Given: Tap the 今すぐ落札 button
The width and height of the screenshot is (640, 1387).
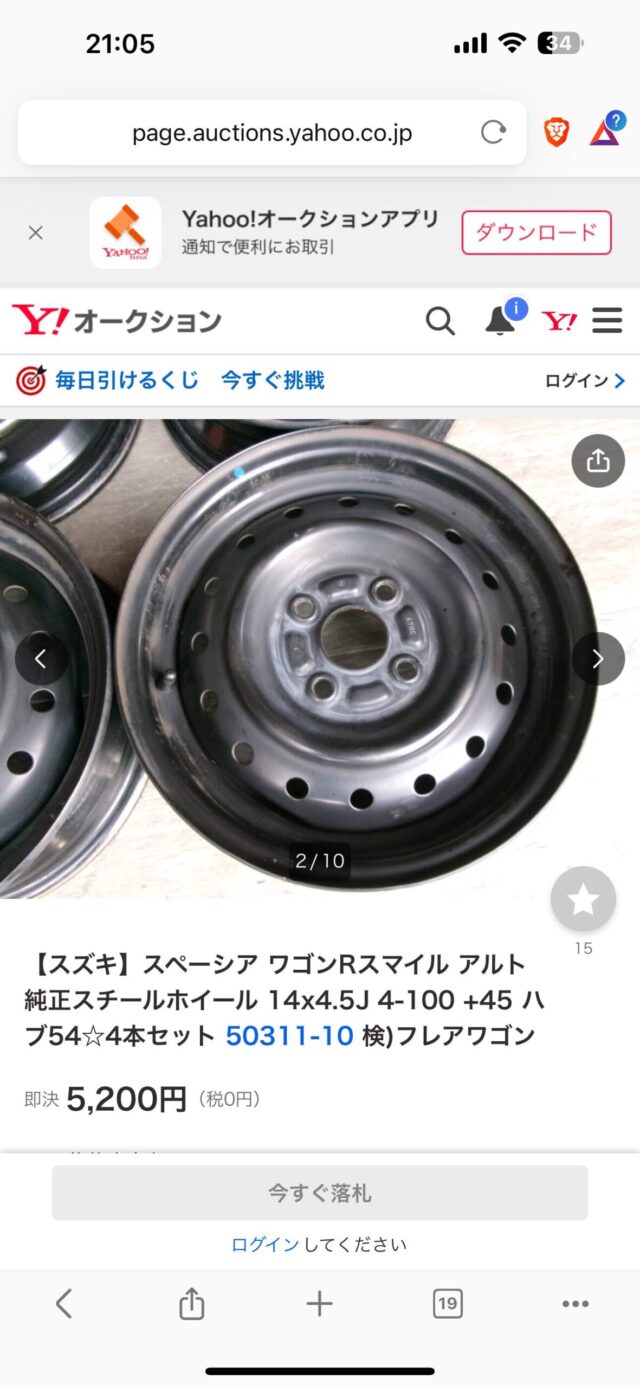Looking at the screenshot, I should [x=320, y=1193].
